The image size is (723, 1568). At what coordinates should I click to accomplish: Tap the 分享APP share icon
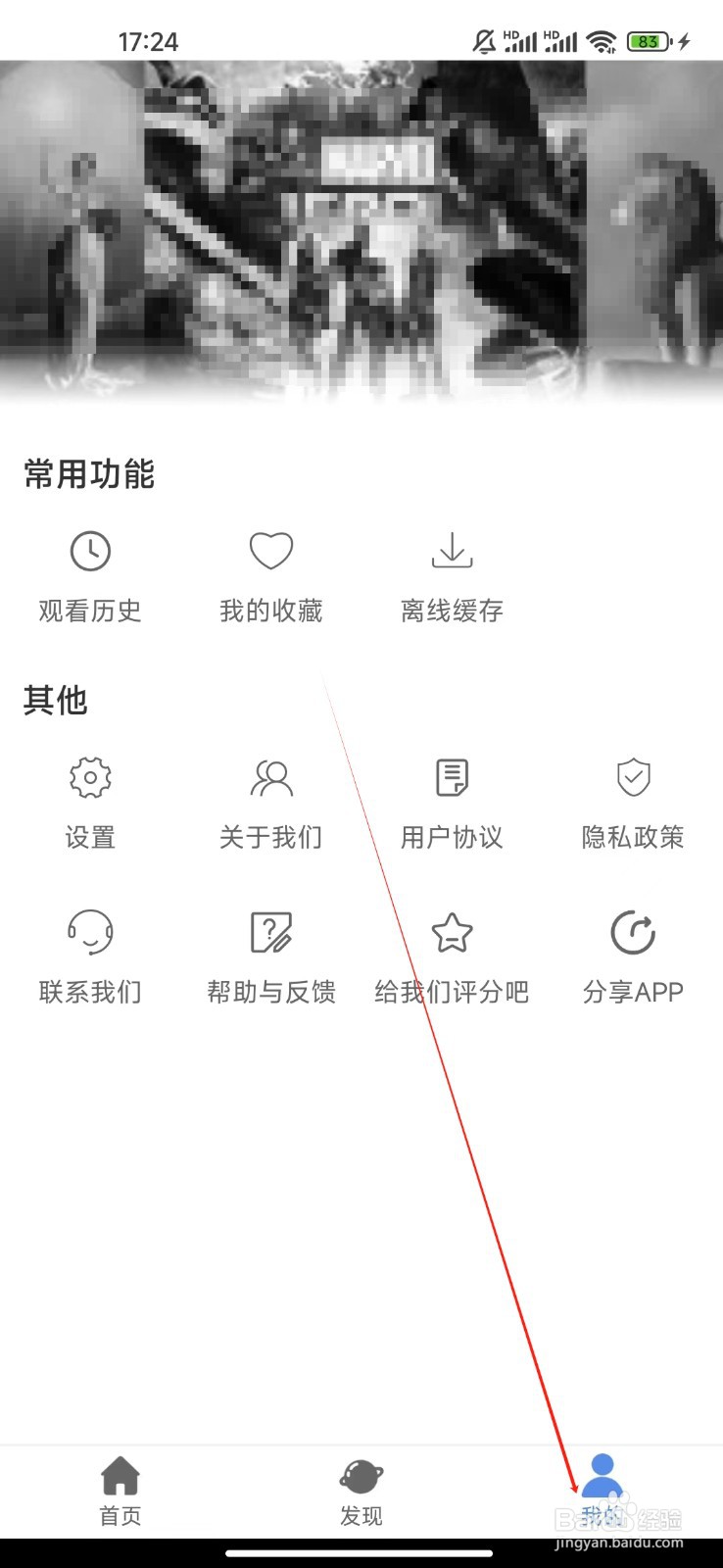pos(633,931)
